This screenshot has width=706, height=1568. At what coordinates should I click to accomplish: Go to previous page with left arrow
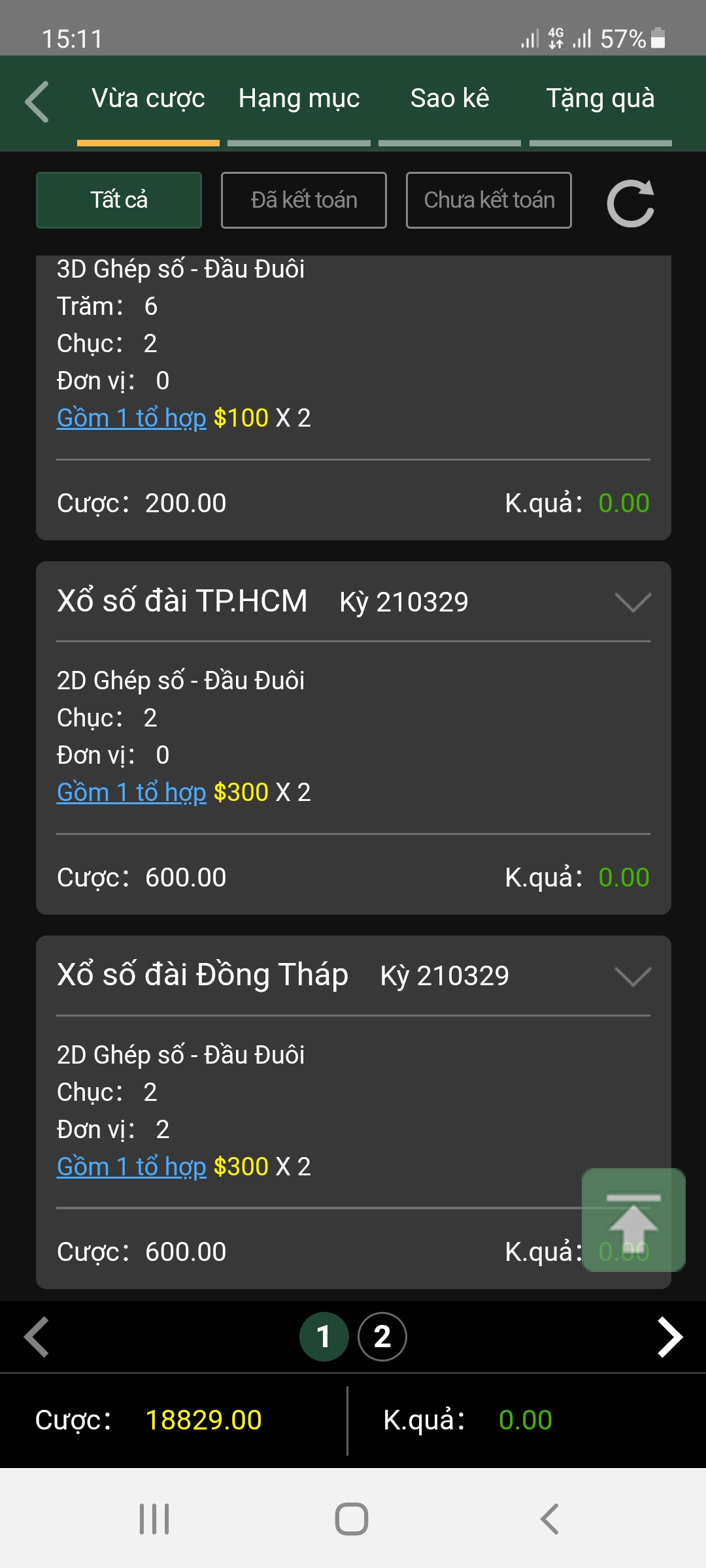[x=37, y=1337]
